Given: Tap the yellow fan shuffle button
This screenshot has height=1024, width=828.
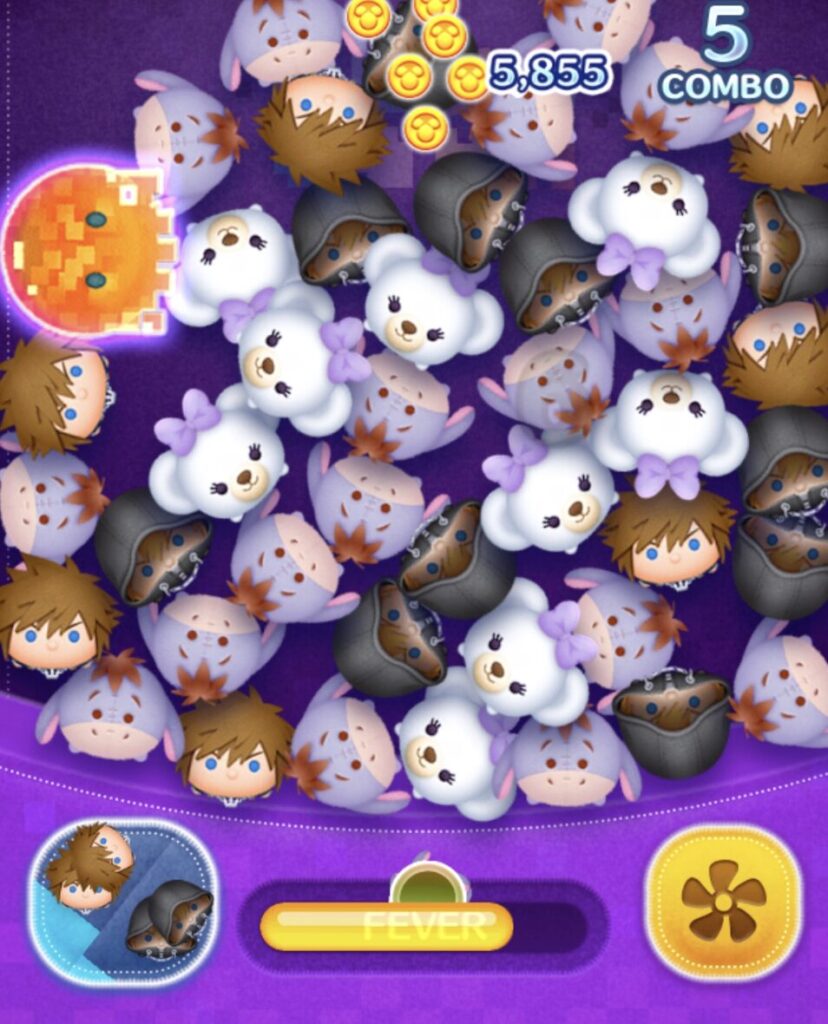Looking at the screenshot, I should coord(723,900).
